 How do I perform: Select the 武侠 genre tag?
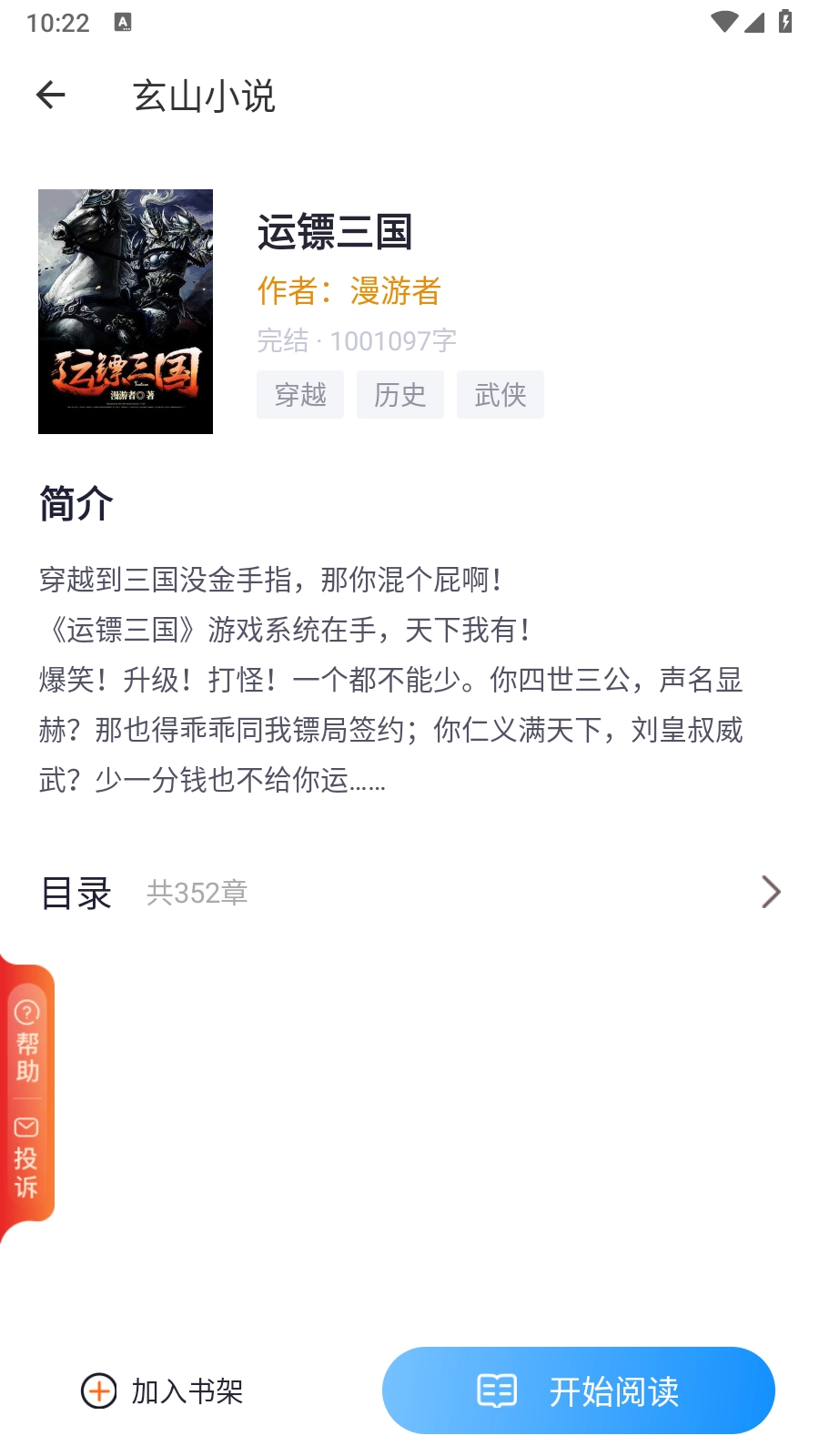(x=500, y=394)
